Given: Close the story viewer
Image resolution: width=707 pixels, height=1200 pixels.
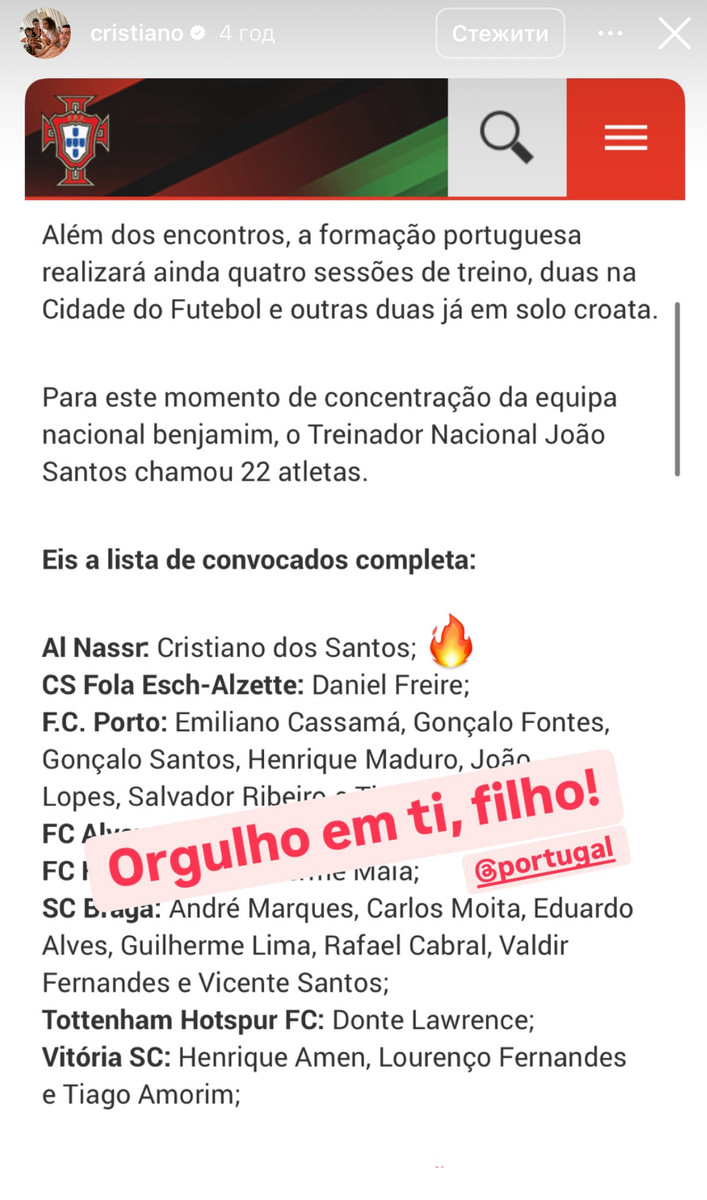Looking at the screenshot, I should (674, 33).
